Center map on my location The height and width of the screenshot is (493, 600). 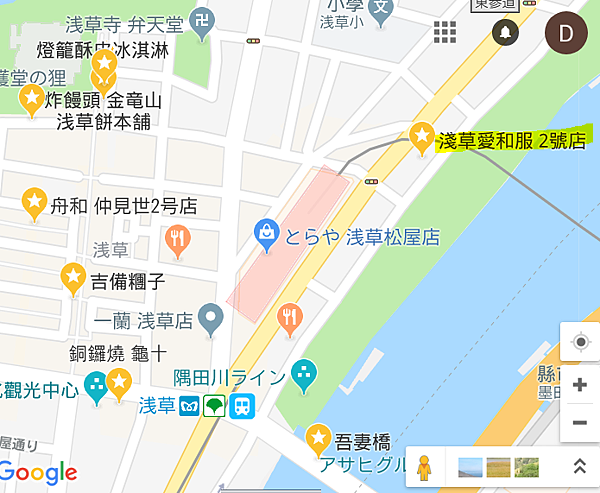pos(580,343)
